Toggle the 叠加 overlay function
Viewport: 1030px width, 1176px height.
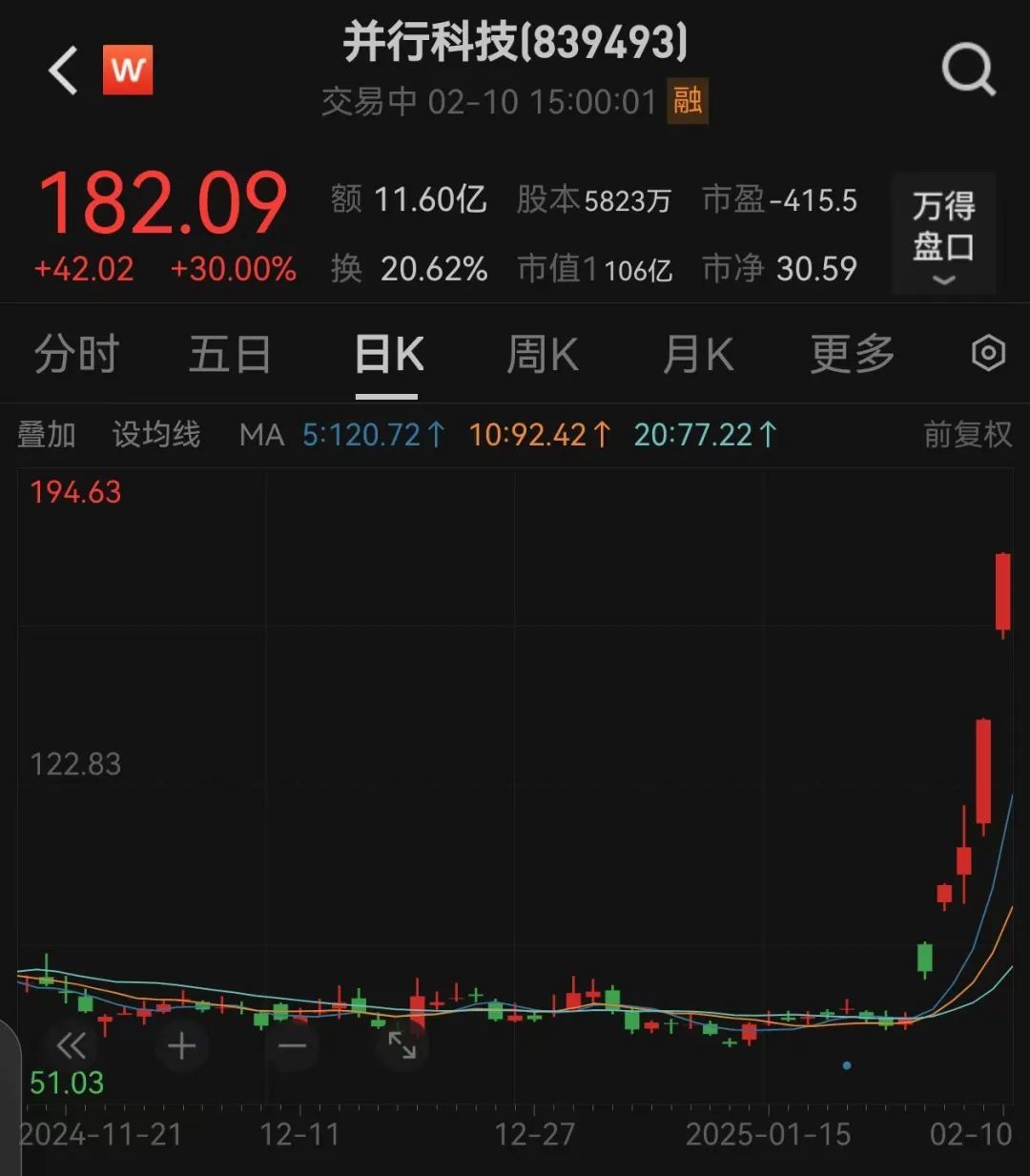[47, 434]
